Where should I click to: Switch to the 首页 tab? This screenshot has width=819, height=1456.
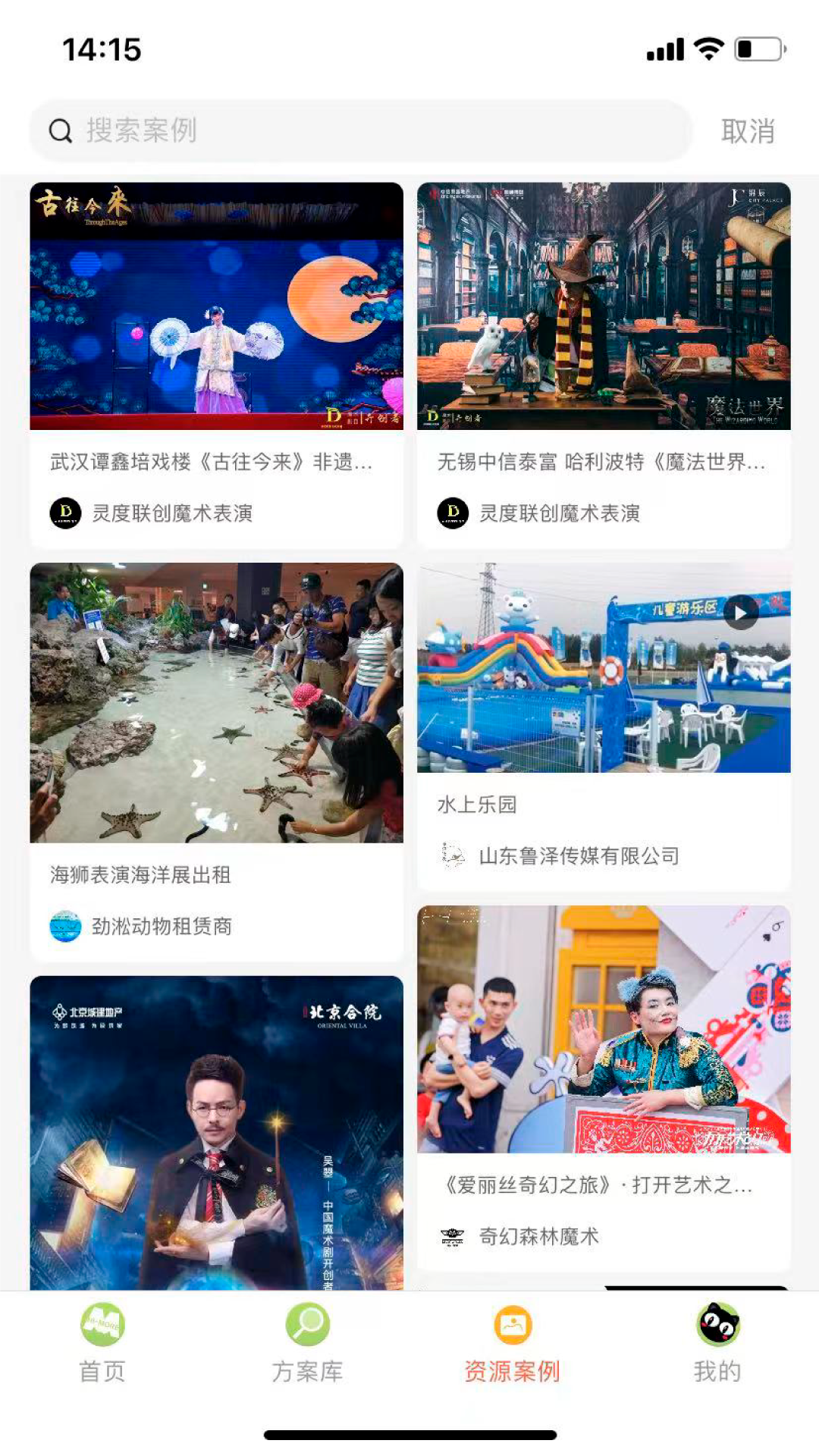pyautogui.click(x=102, y=1342)
